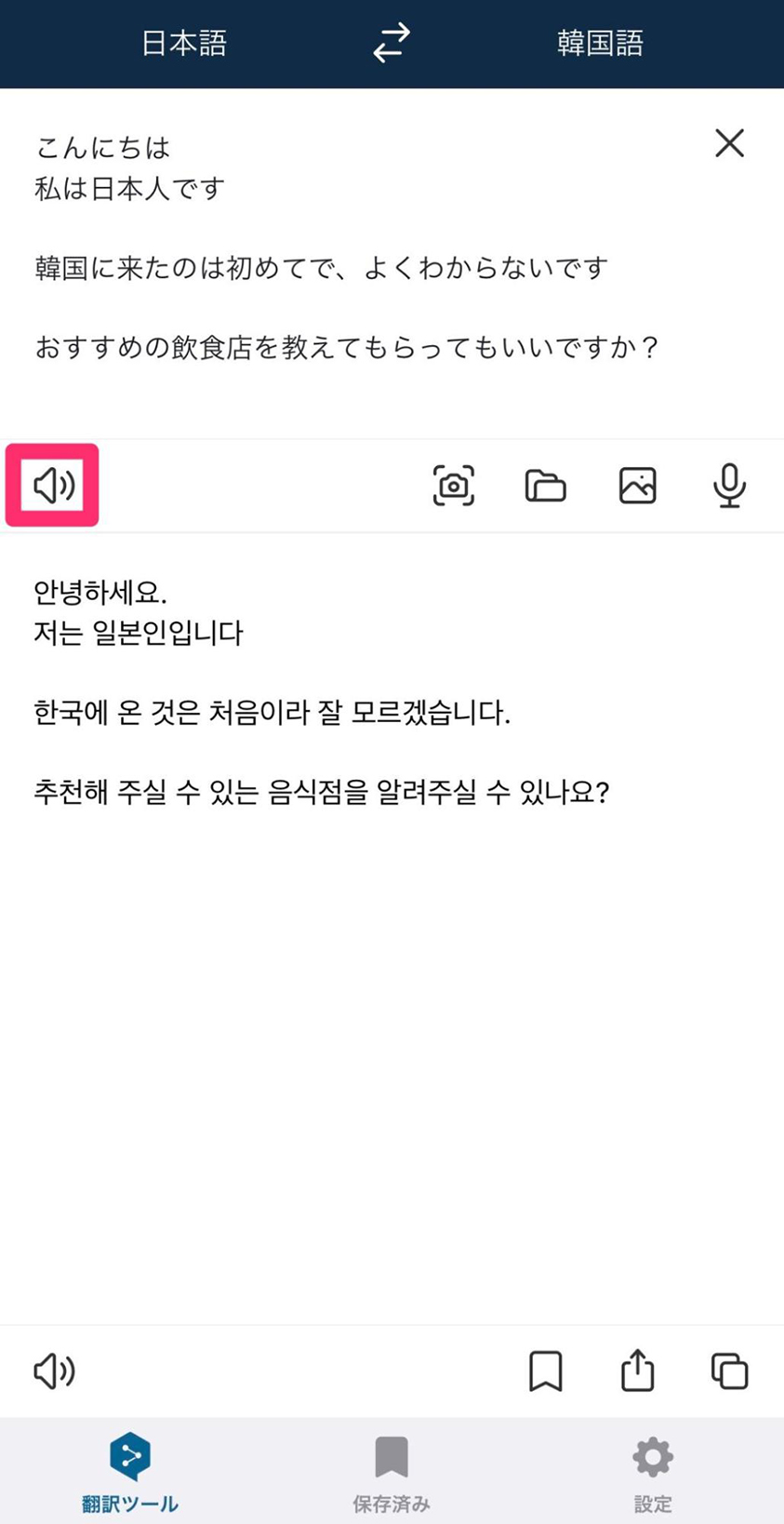
Task: Choose an image to translate
Action: tap(637, 486)
